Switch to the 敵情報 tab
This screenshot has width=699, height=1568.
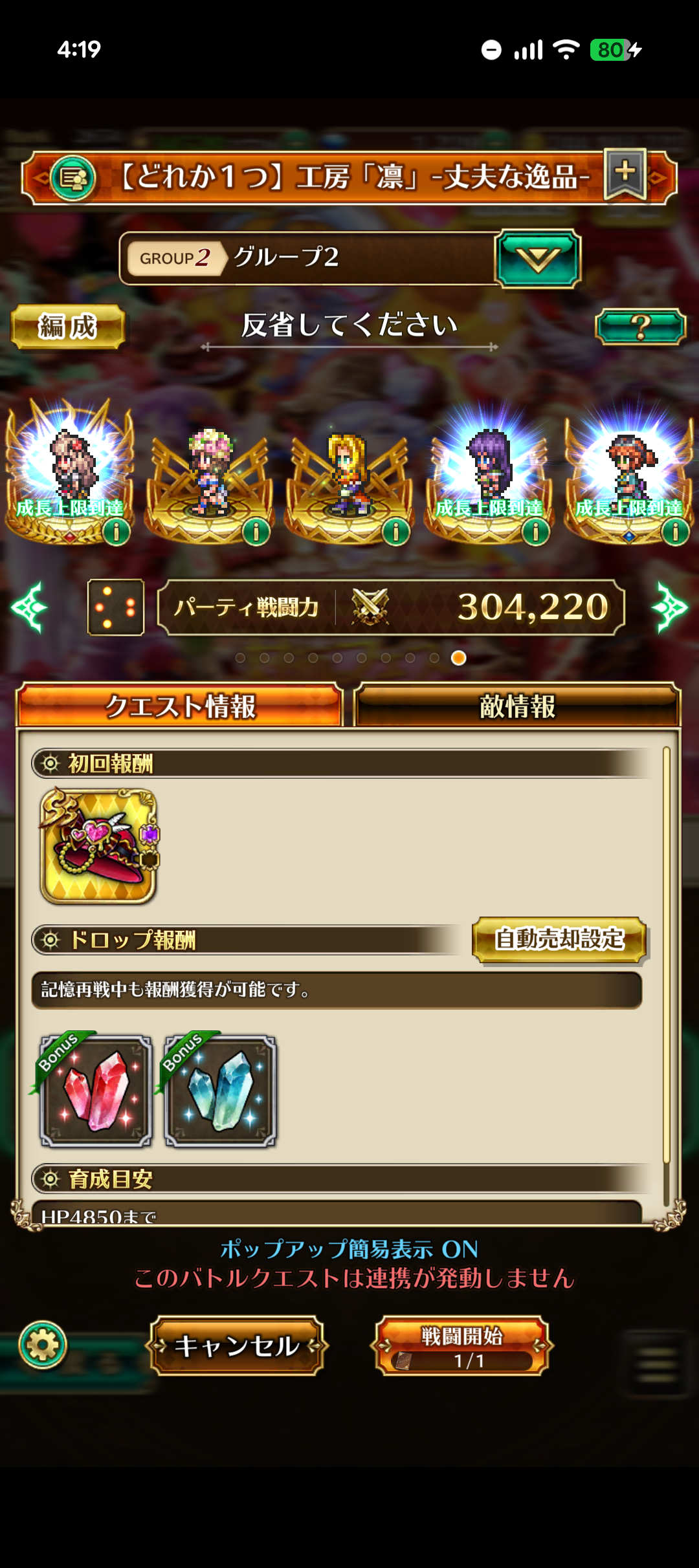click(516, 706)
